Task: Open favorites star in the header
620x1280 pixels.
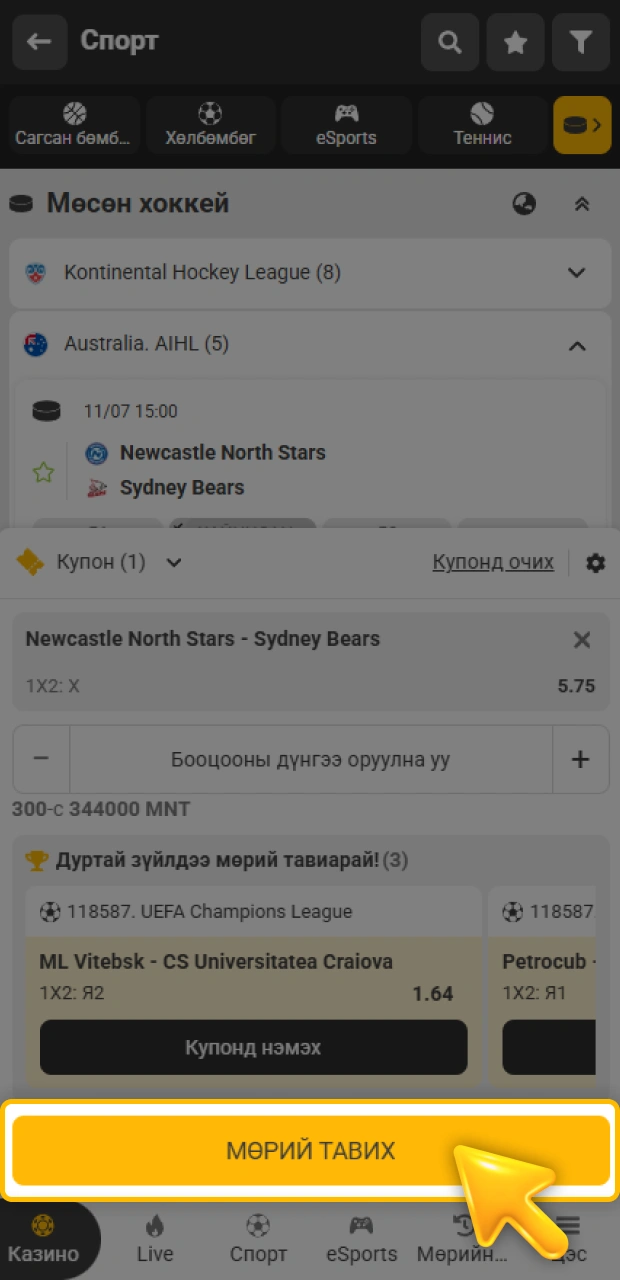Action: tap(515, 42)
